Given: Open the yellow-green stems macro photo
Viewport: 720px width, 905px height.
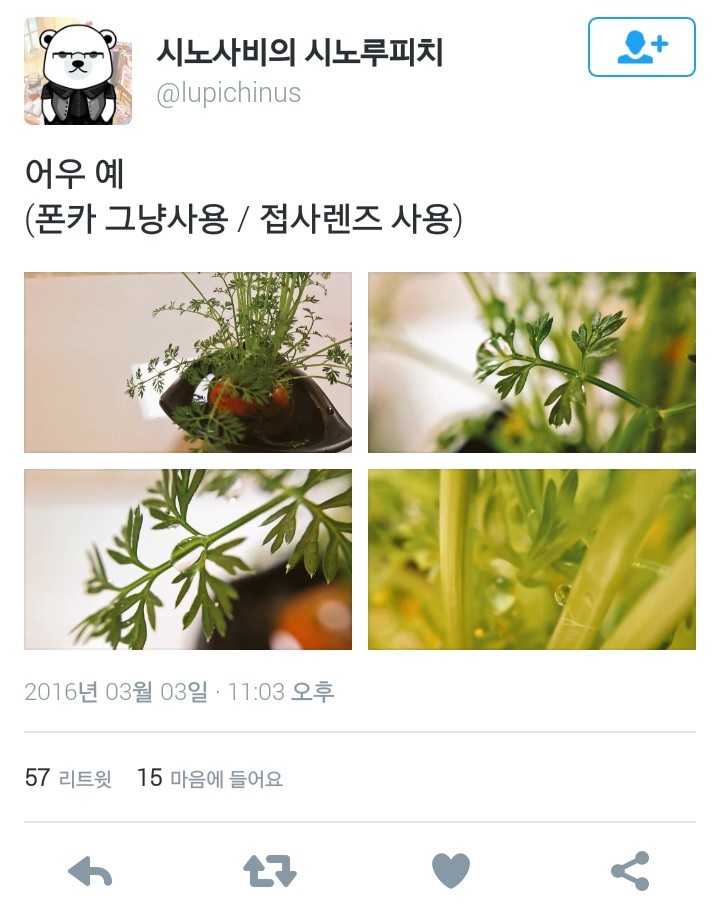Looking at the screenshot, I should pyautogui.click(x=531, y=559).
